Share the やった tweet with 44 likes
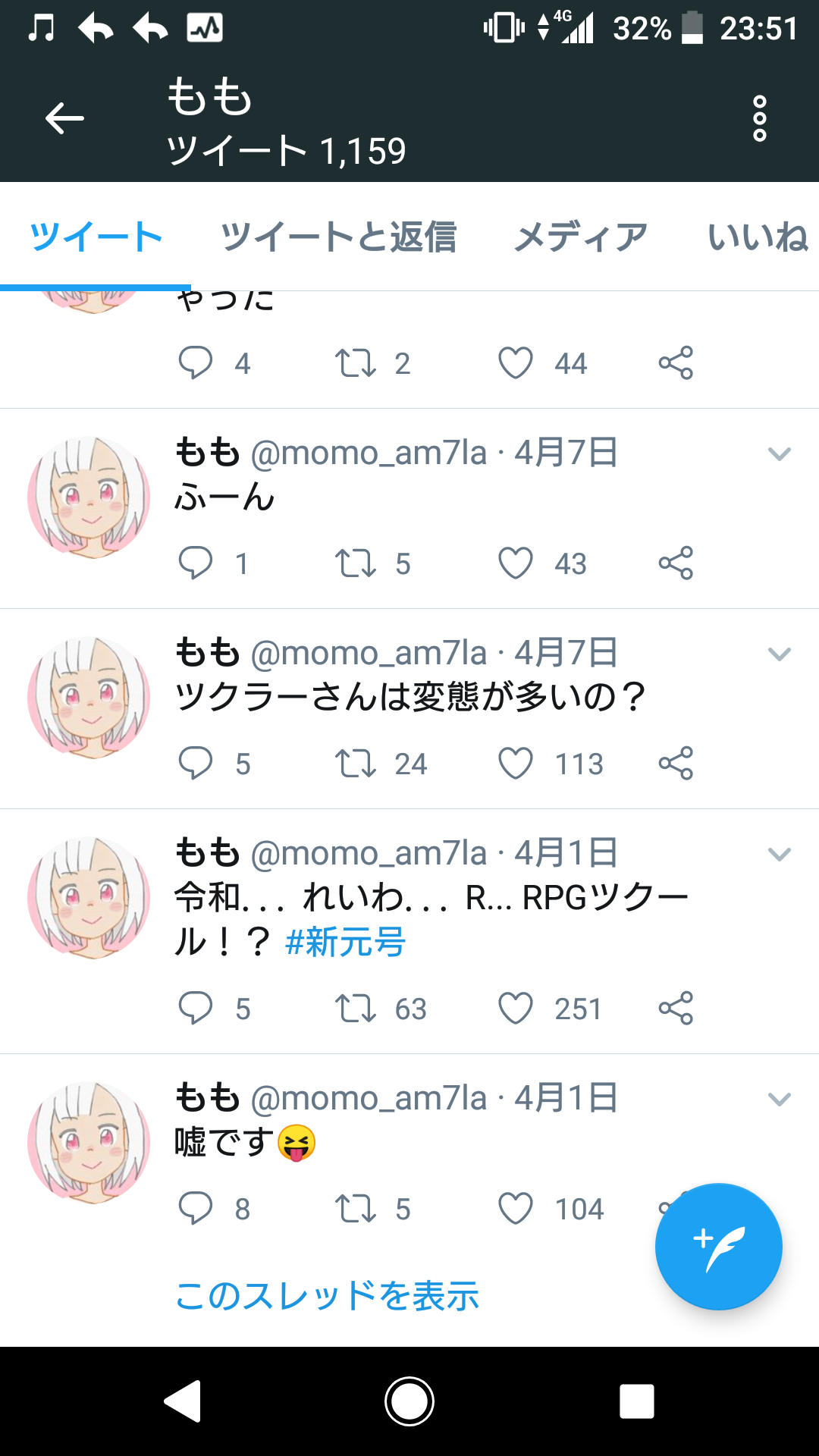The height and width of the screenshot is (1456, 819). pos(676,362)
